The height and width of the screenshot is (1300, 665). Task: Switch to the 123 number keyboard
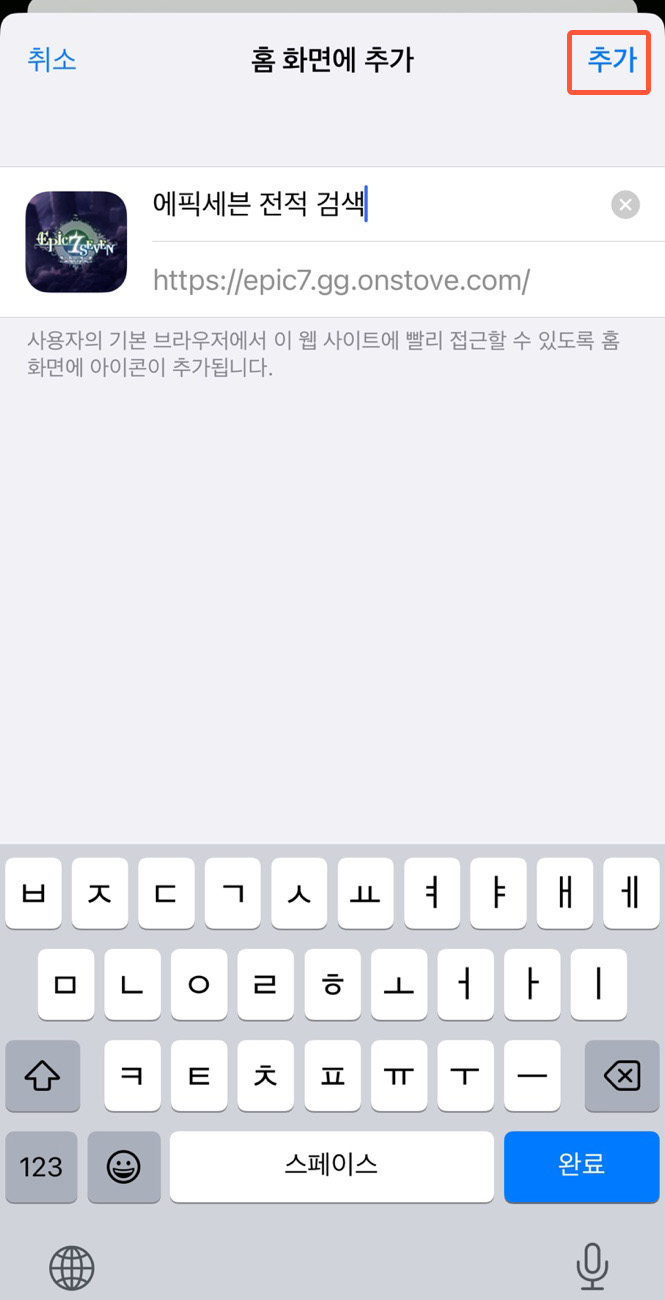point(42,1166)
